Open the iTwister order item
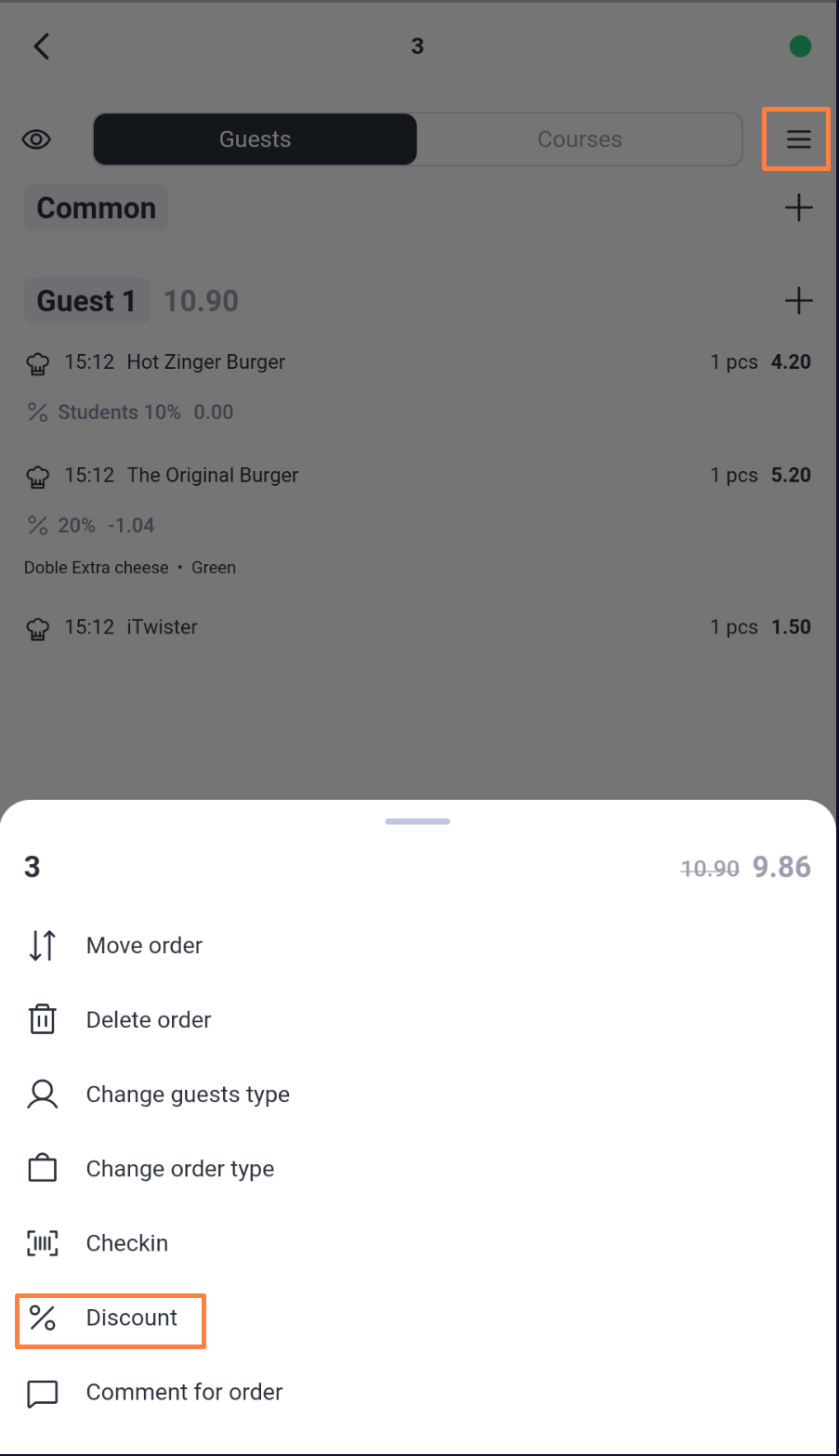 tap(418, 627)
